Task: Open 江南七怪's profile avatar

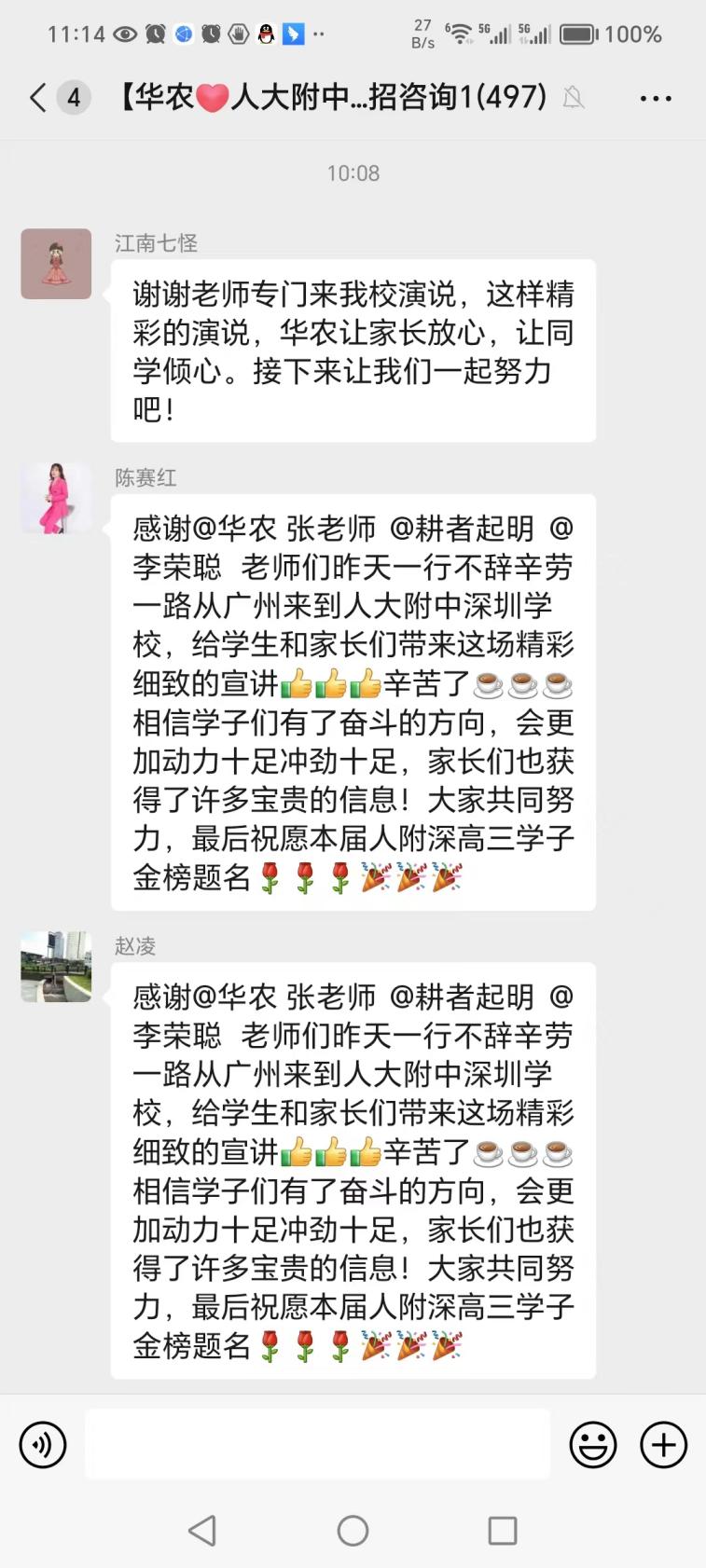Action: click(x=56, y=264)
